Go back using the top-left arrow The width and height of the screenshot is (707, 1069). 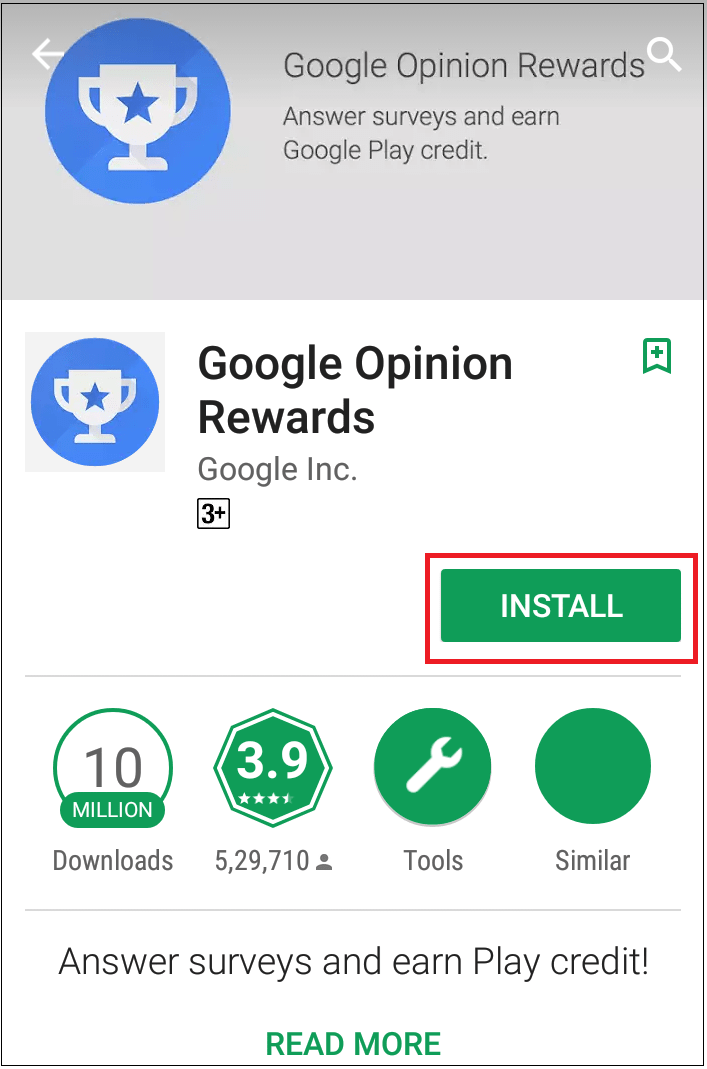(x=46, y=54)
